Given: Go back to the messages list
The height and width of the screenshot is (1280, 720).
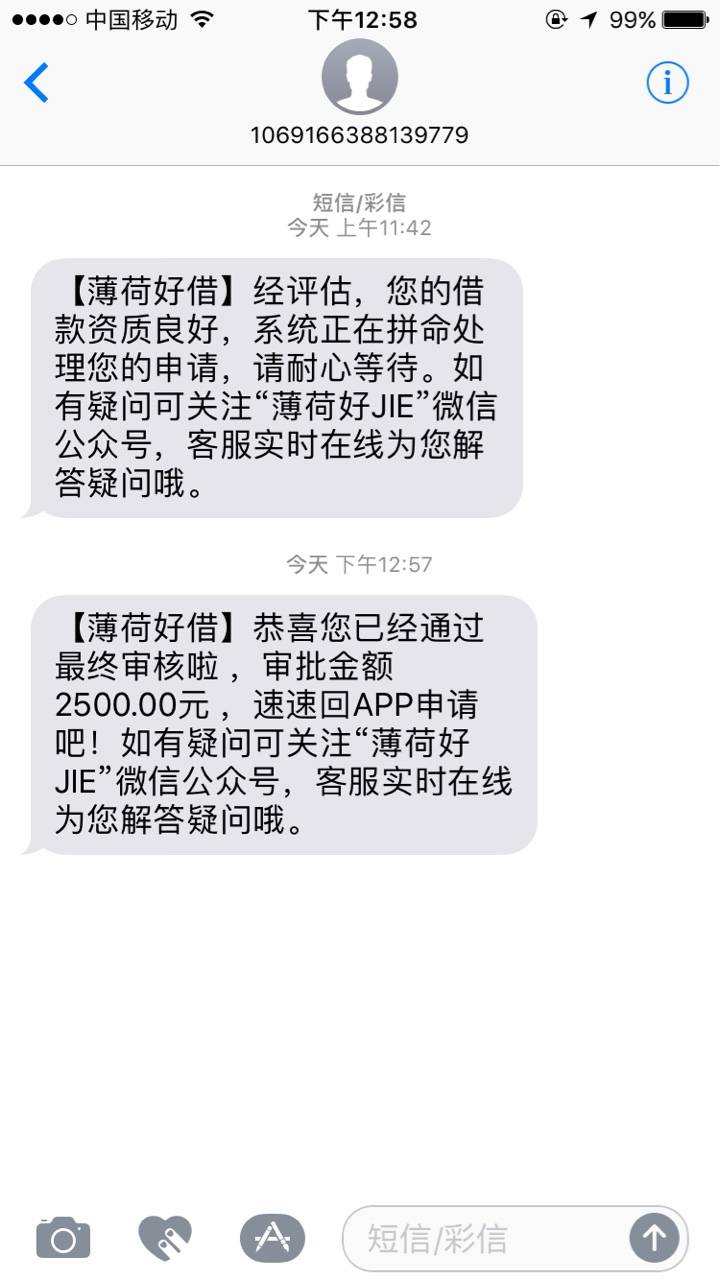Looking at the screenshot, I should 36,83.
